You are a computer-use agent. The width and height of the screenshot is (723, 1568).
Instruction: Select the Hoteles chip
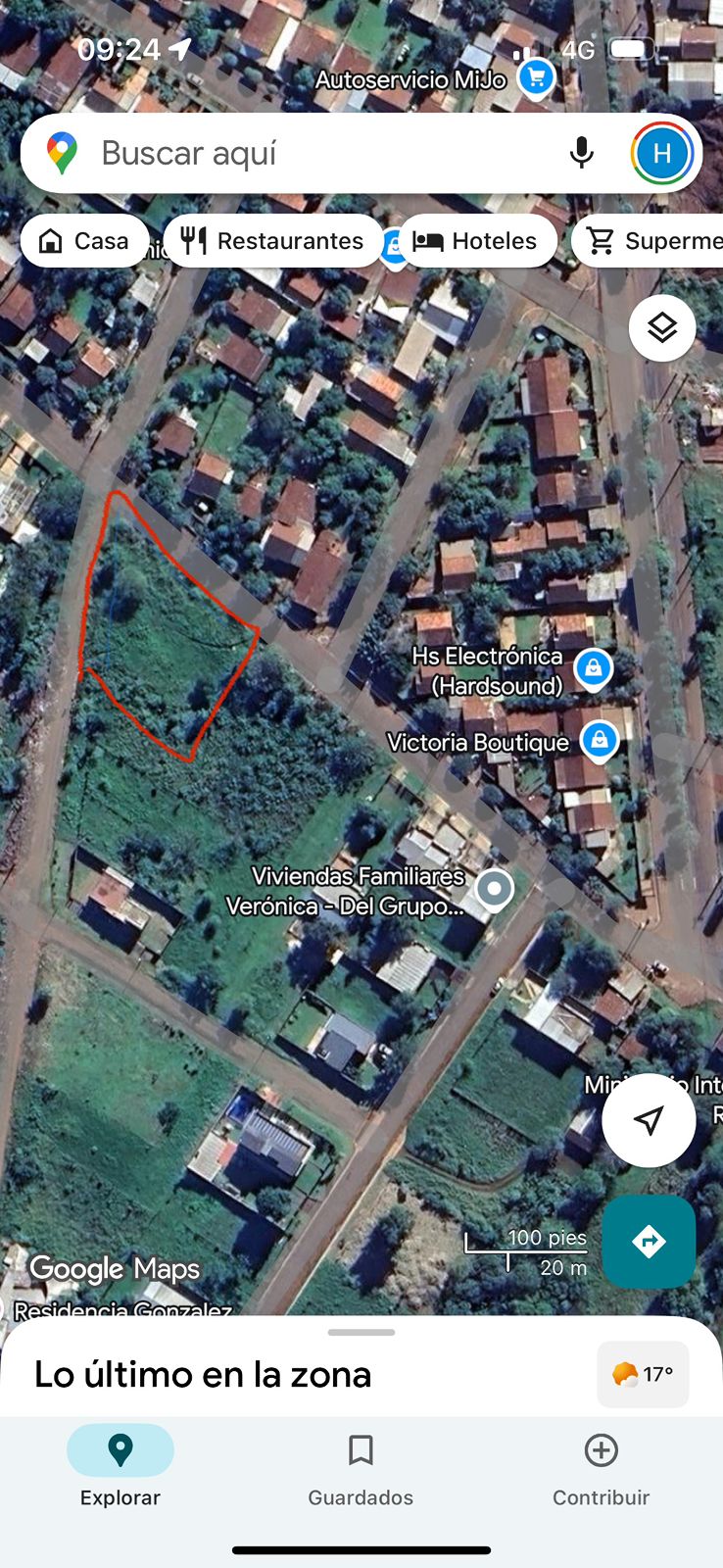[x=476, y=241]
